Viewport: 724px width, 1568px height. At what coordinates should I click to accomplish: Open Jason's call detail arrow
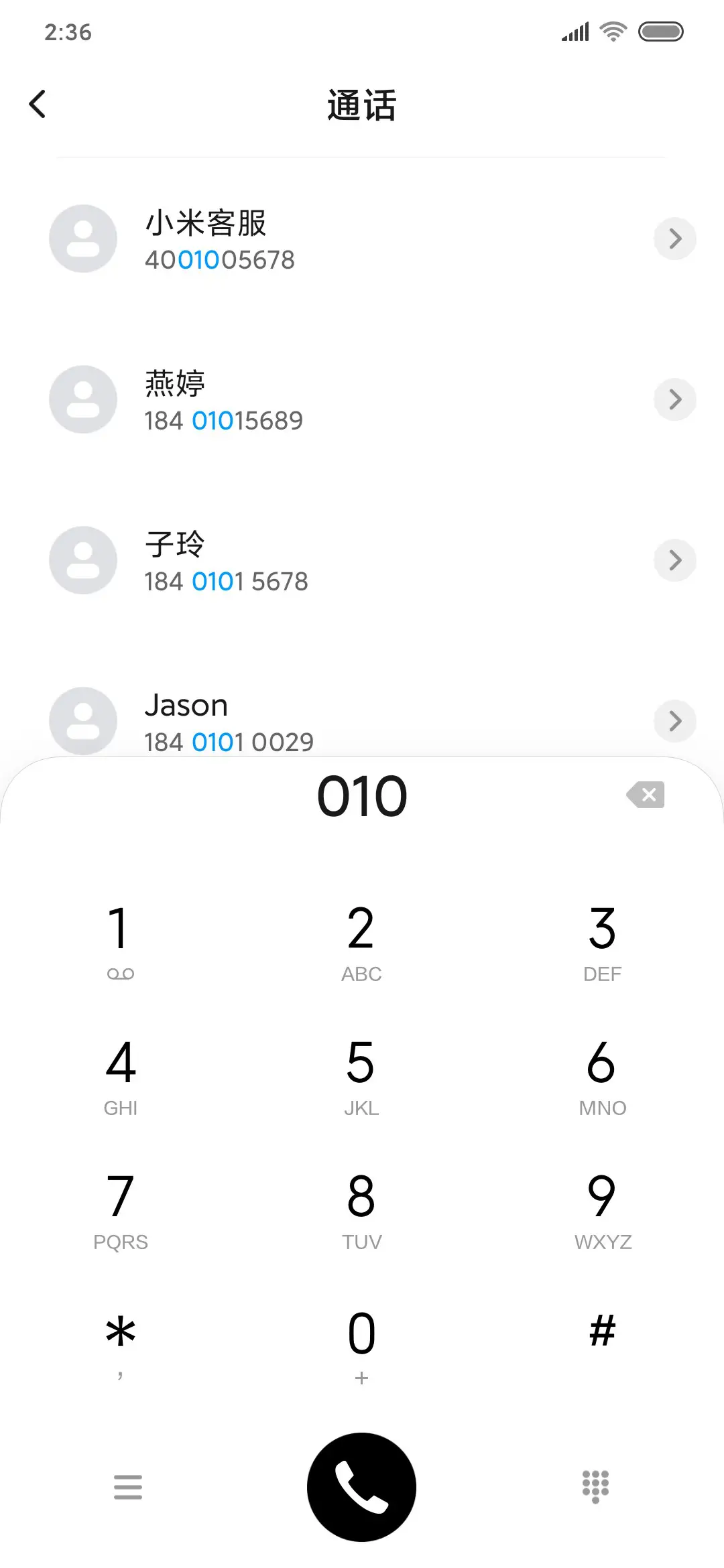[674, 721]
